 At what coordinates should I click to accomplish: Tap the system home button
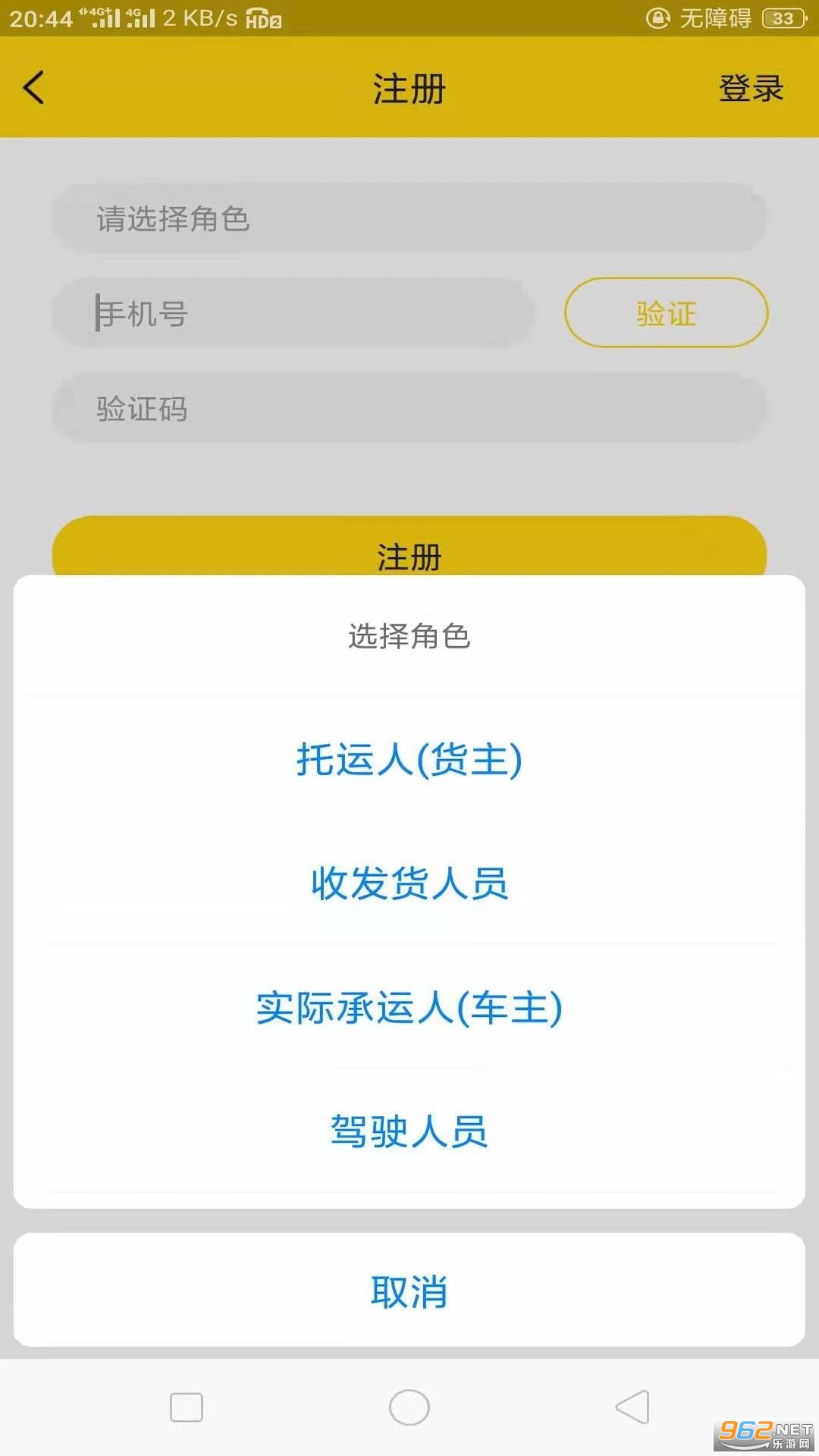click(x=409, y=1407)
